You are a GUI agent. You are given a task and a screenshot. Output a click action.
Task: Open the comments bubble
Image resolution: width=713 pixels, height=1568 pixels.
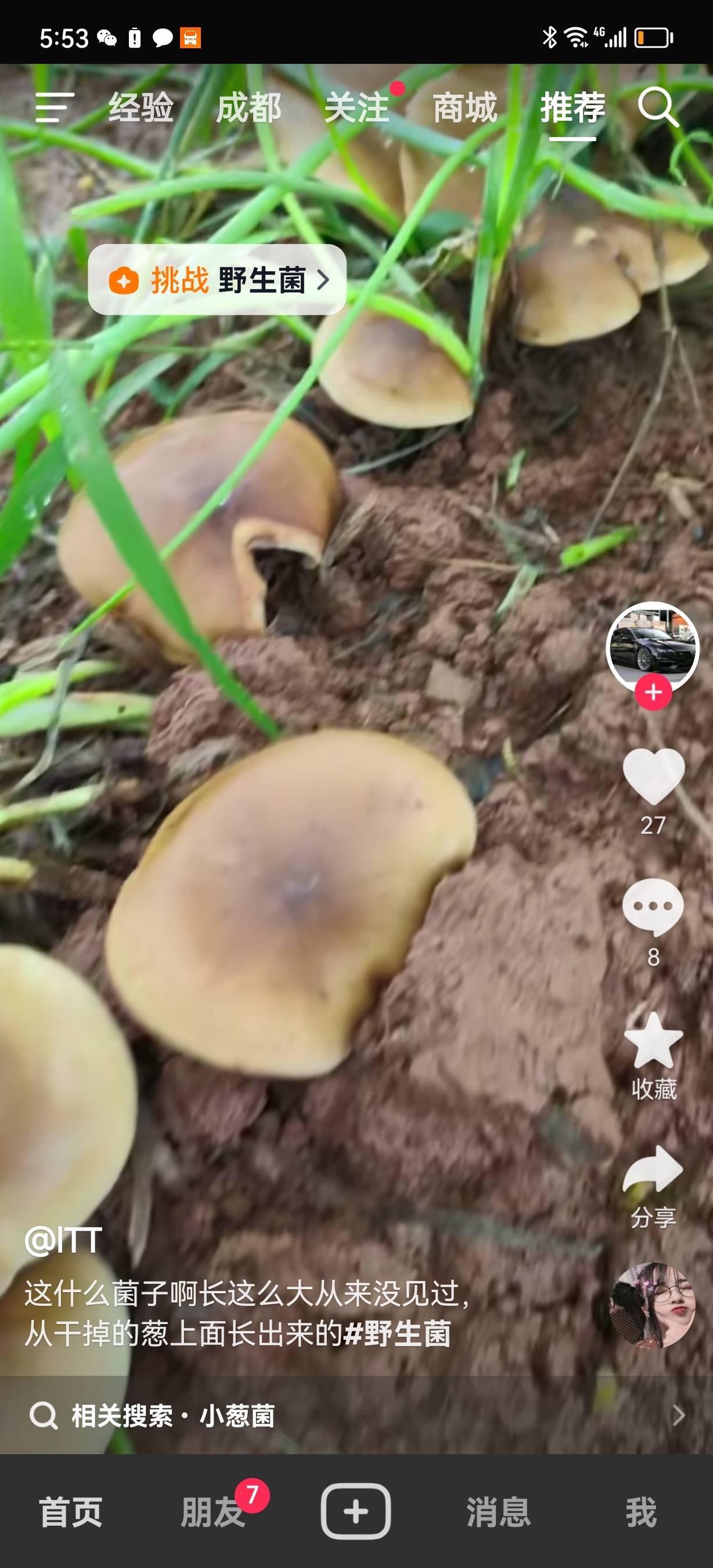[653, 907]
